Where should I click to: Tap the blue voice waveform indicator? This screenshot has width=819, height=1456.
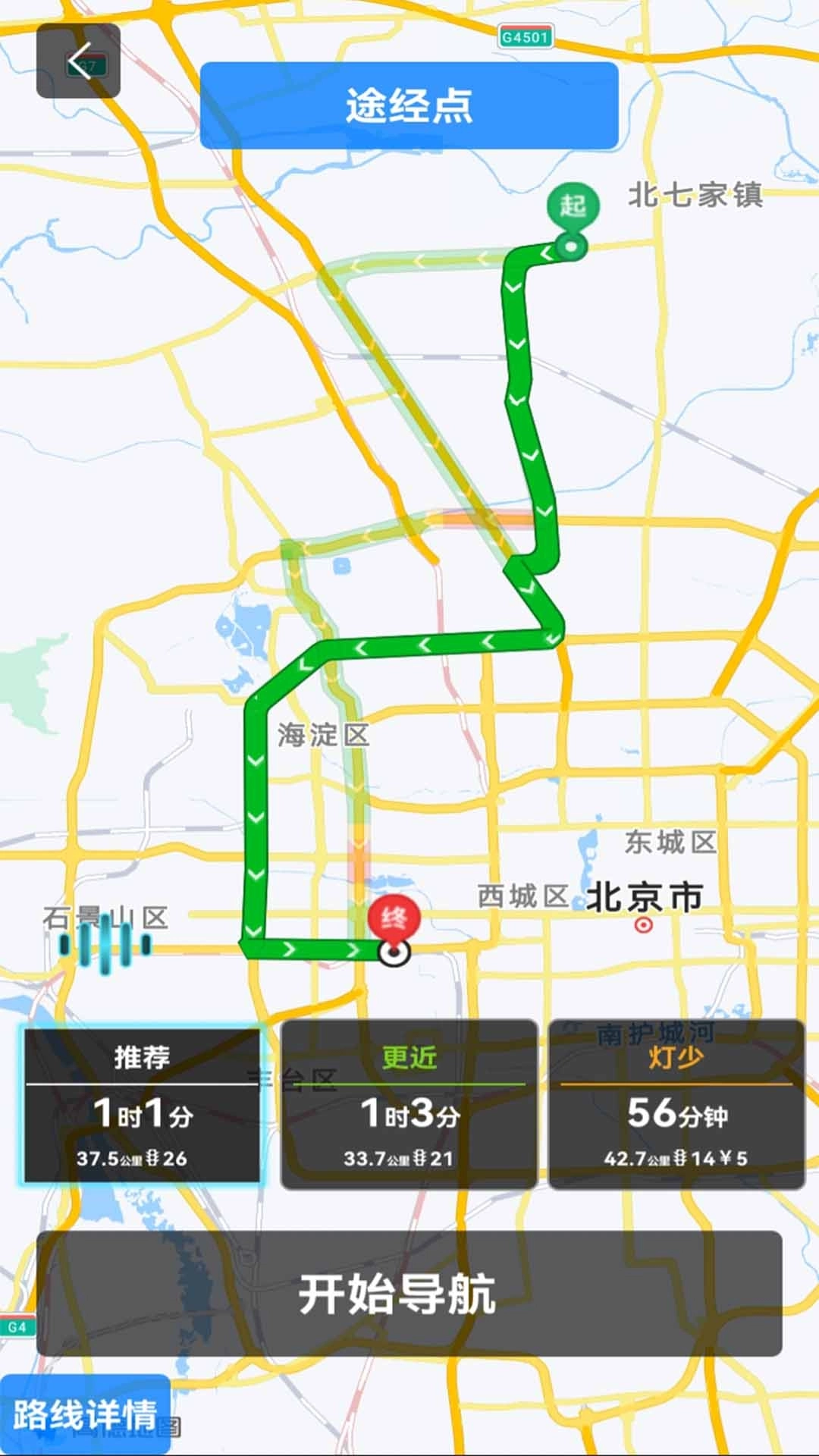[104, 943]
